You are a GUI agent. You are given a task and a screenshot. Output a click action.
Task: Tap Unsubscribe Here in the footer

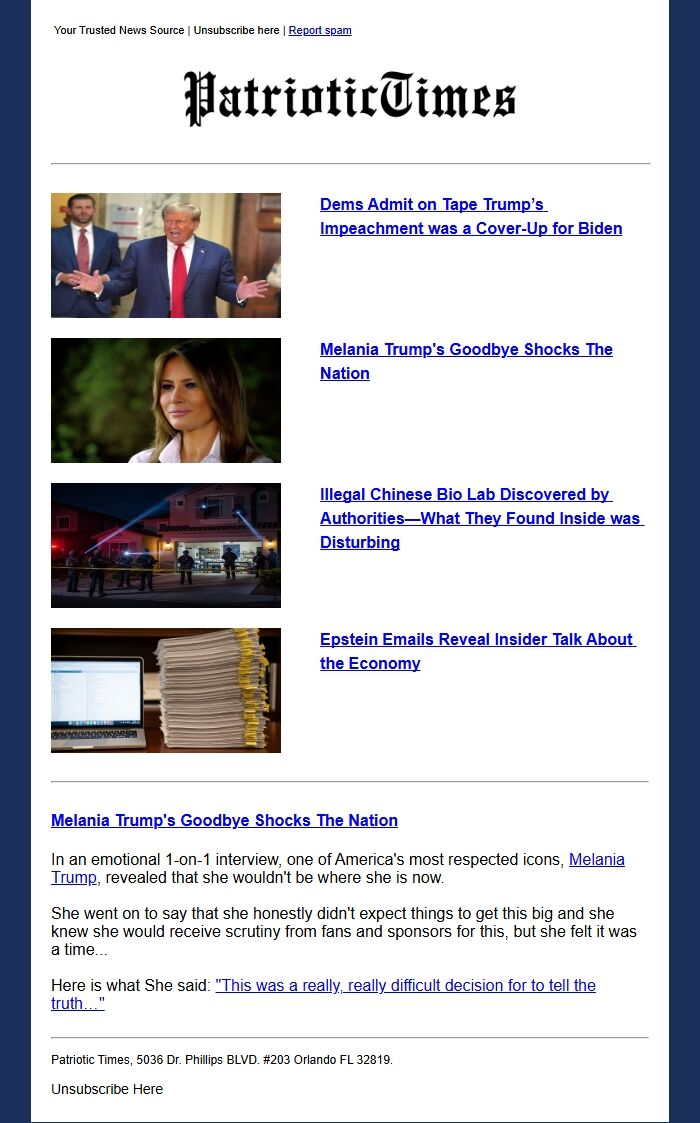(107, 1089)
